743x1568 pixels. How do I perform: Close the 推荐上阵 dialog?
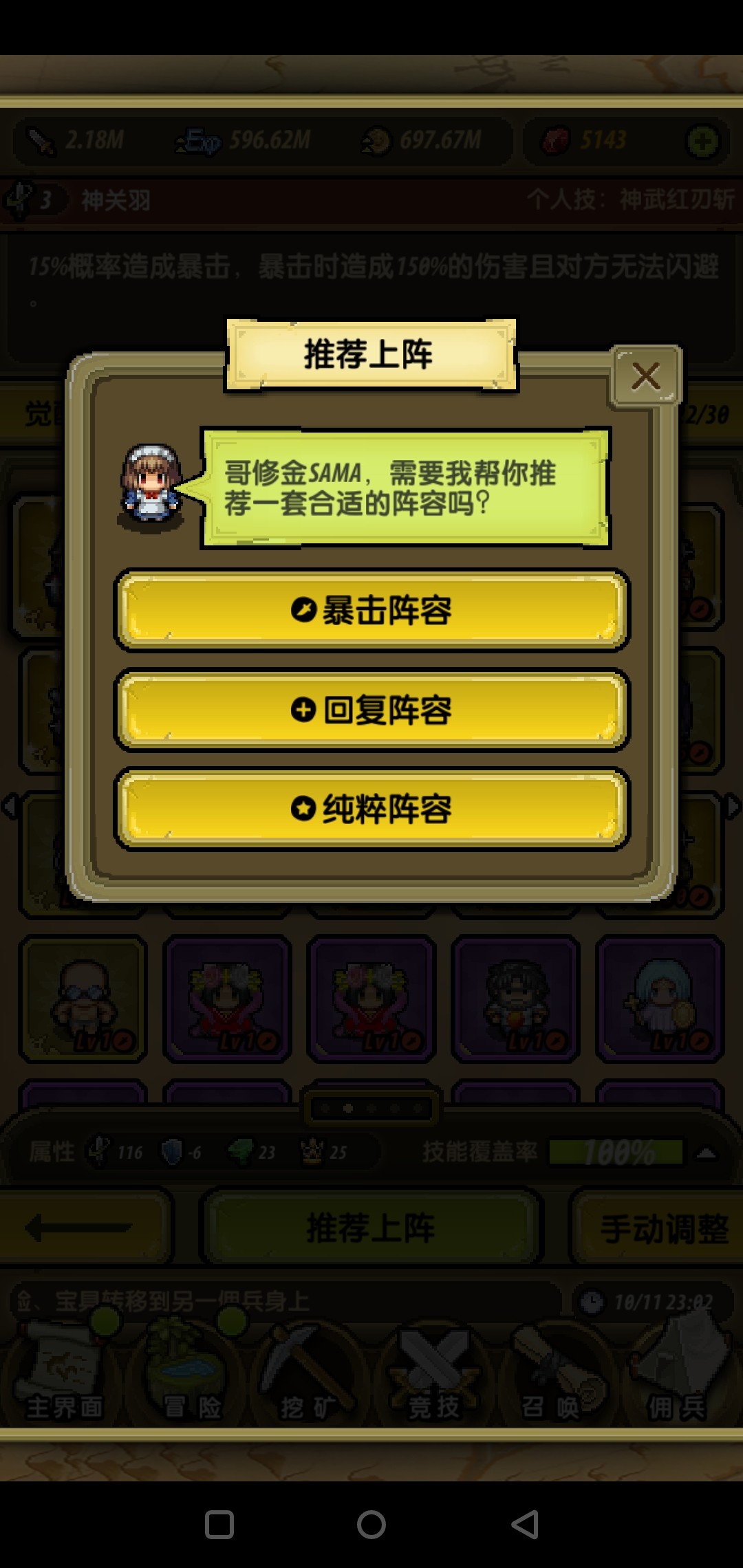tap(645, 376)
